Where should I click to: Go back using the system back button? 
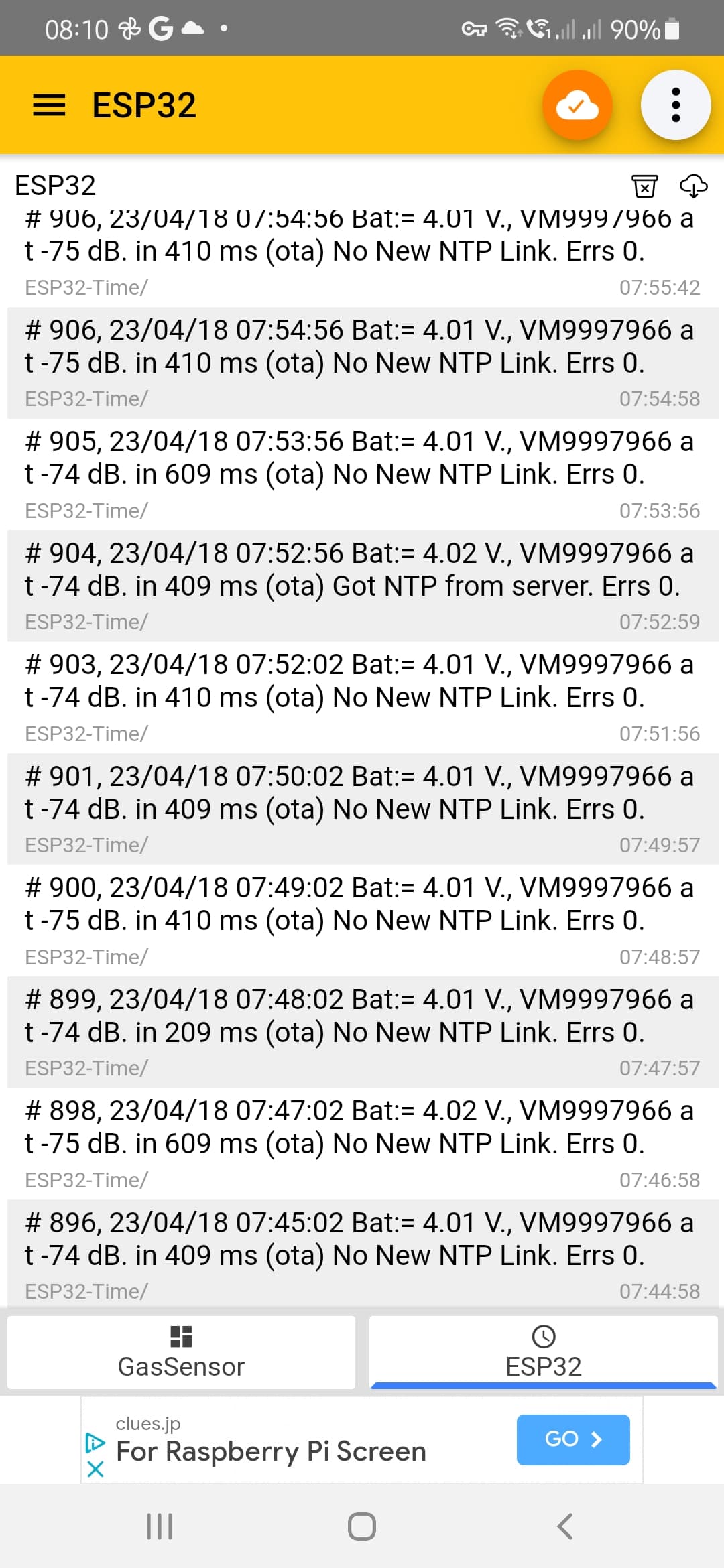[565, 1526]
